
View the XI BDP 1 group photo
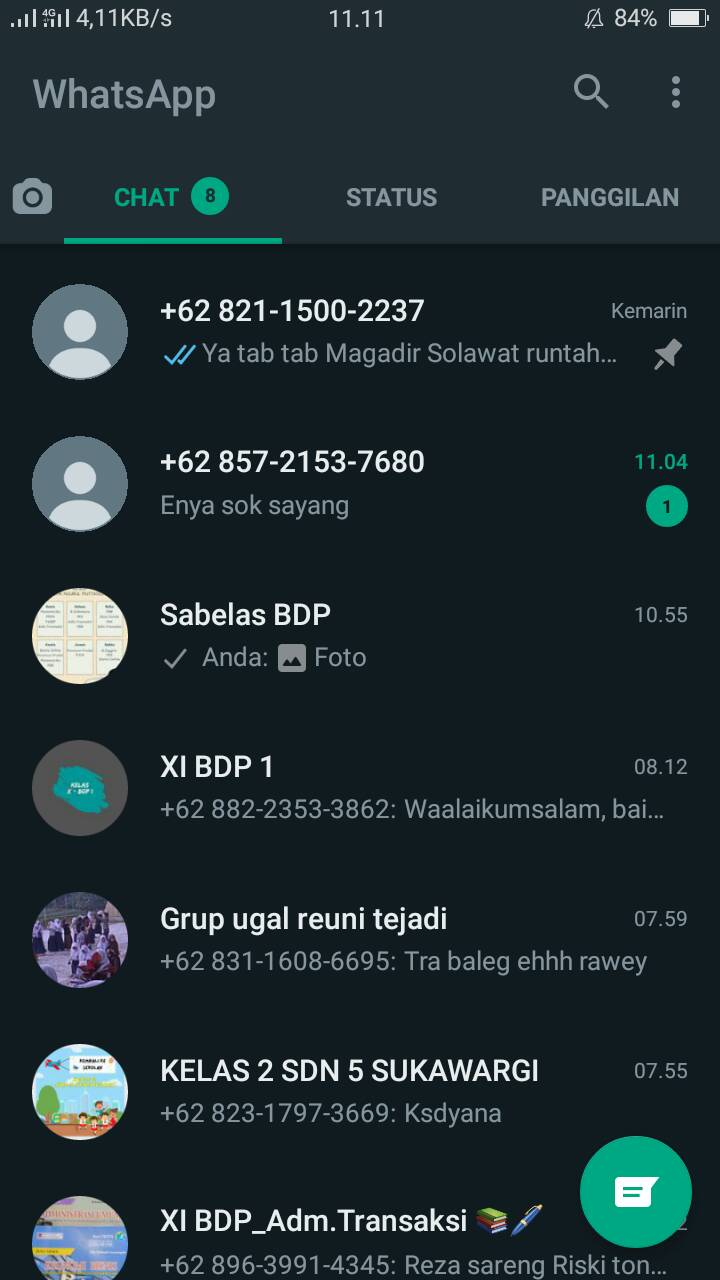tap(80, 788)
